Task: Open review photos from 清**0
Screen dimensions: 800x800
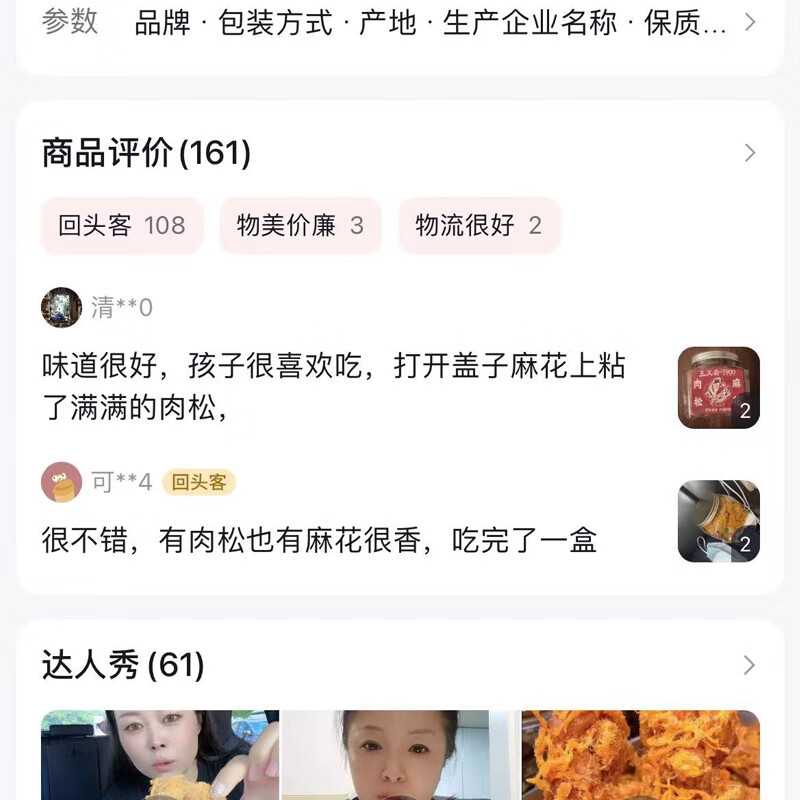Action: (718, 388)
